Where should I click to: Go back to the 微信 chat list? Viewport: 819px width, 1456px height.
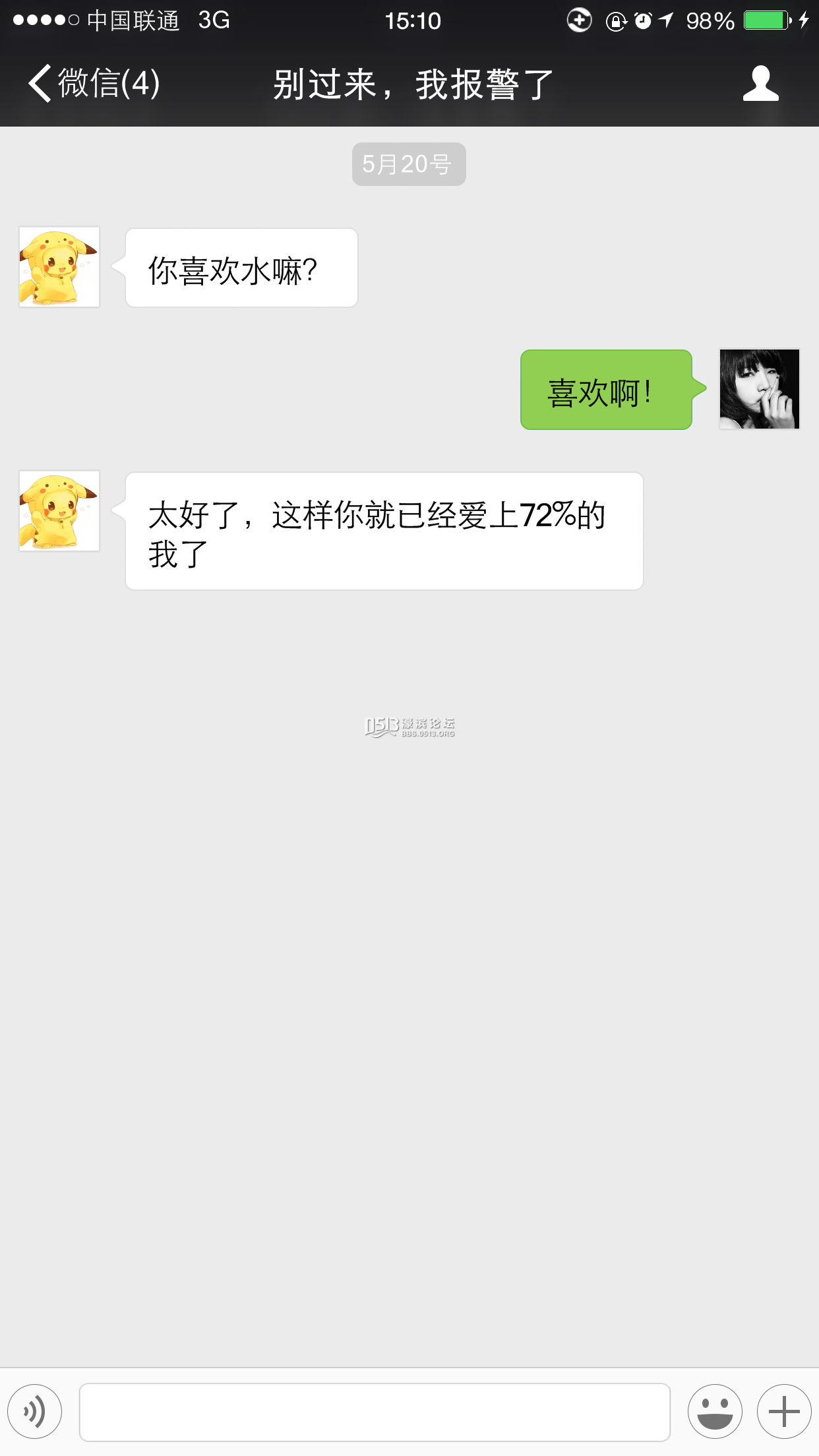click(x=94, y=84)
